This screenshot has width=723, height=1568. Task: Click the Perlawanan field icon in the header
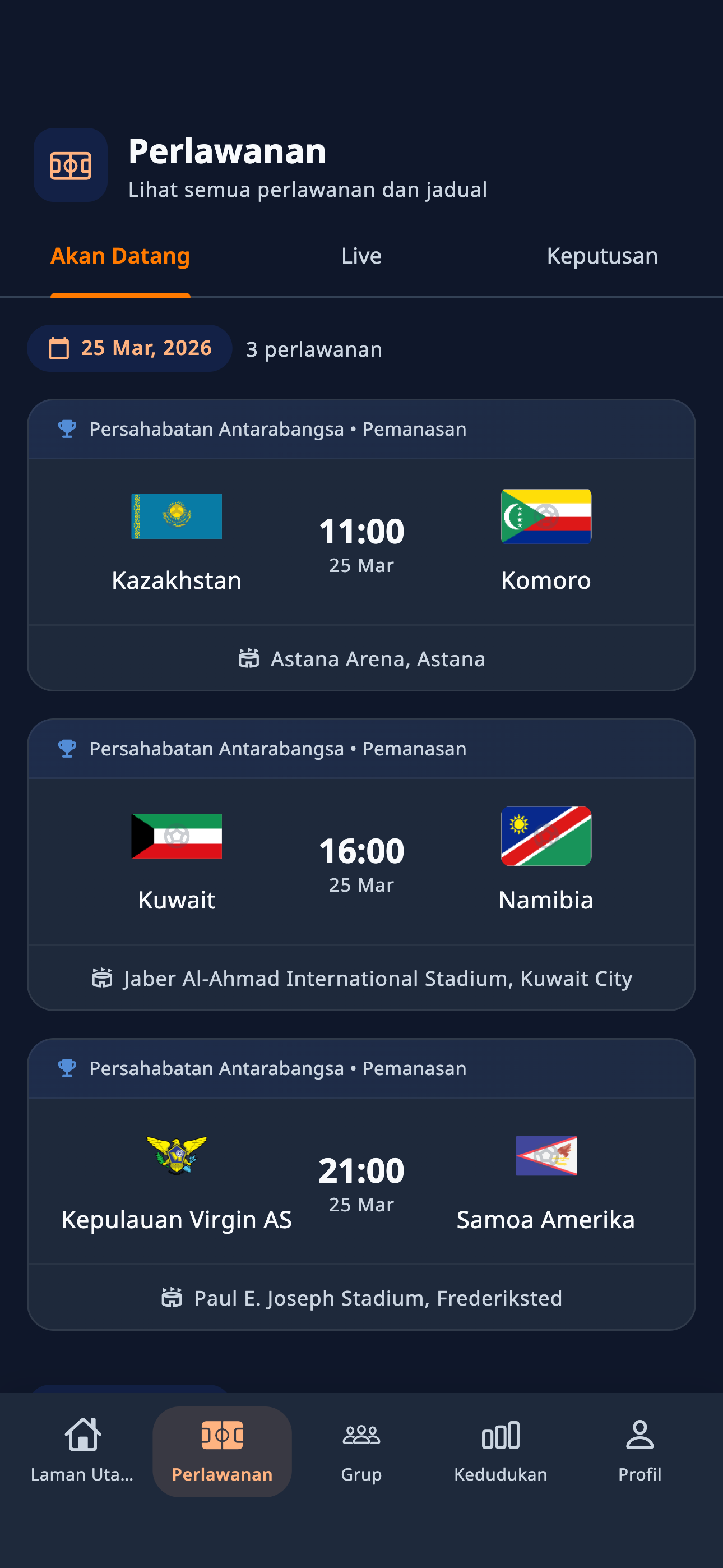[71, 164]
